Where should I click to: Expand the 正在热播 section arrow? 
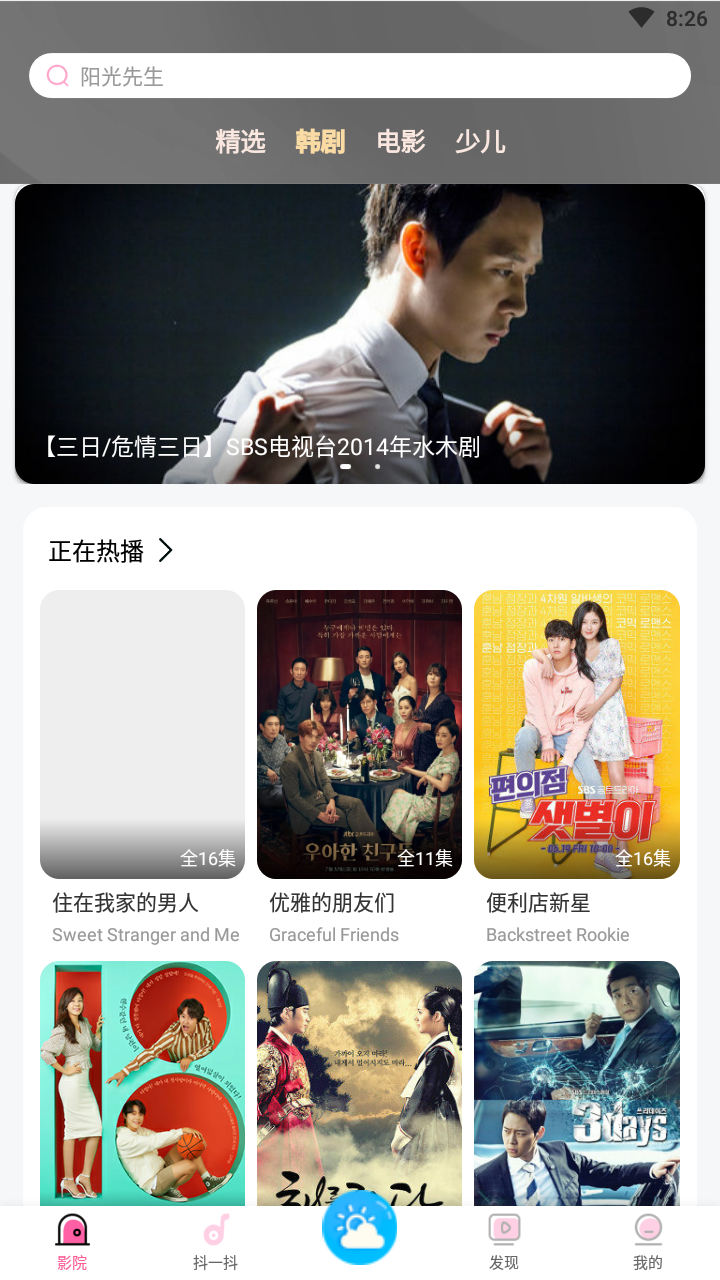pyautogui.click(x=165, y=551)
